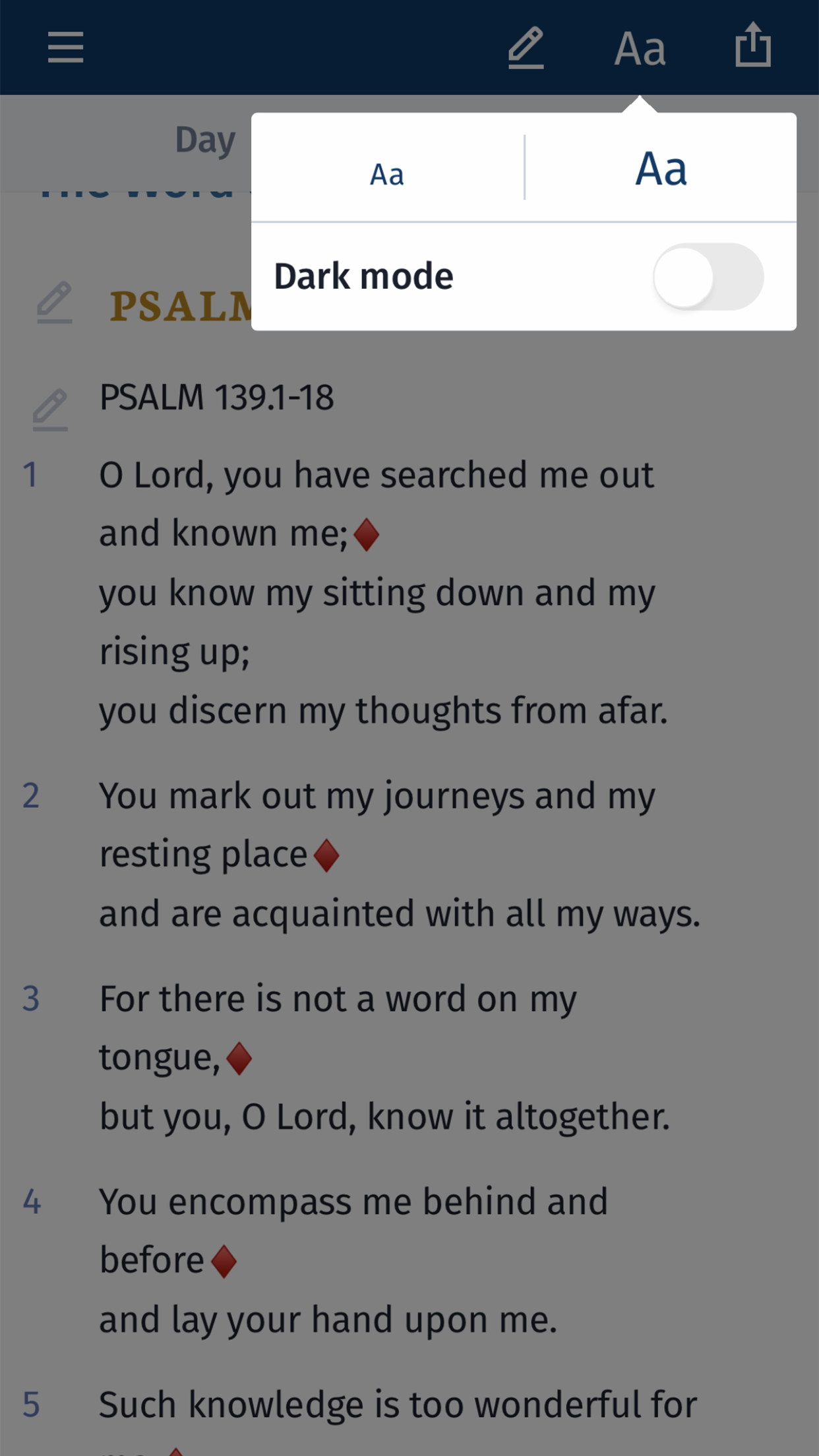
Task: Tap pencil icon beside PSALM heading
Action: point(54,303)
